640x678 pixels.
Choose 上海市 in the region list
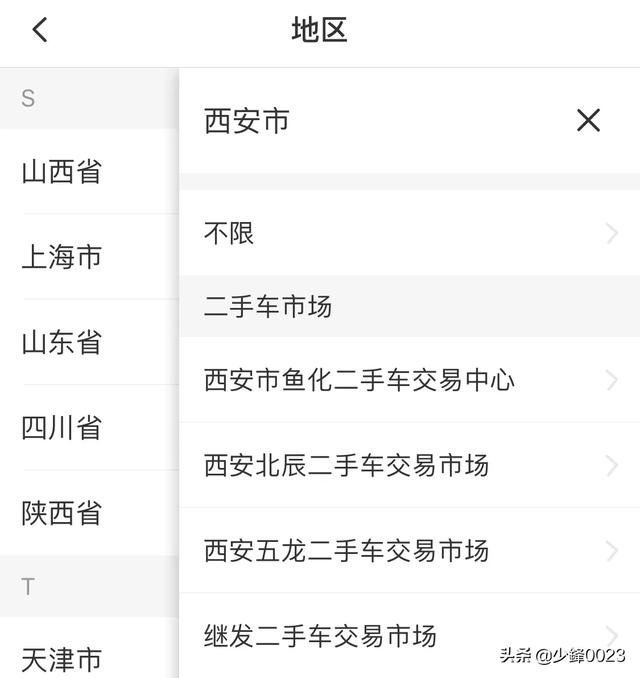62,257
